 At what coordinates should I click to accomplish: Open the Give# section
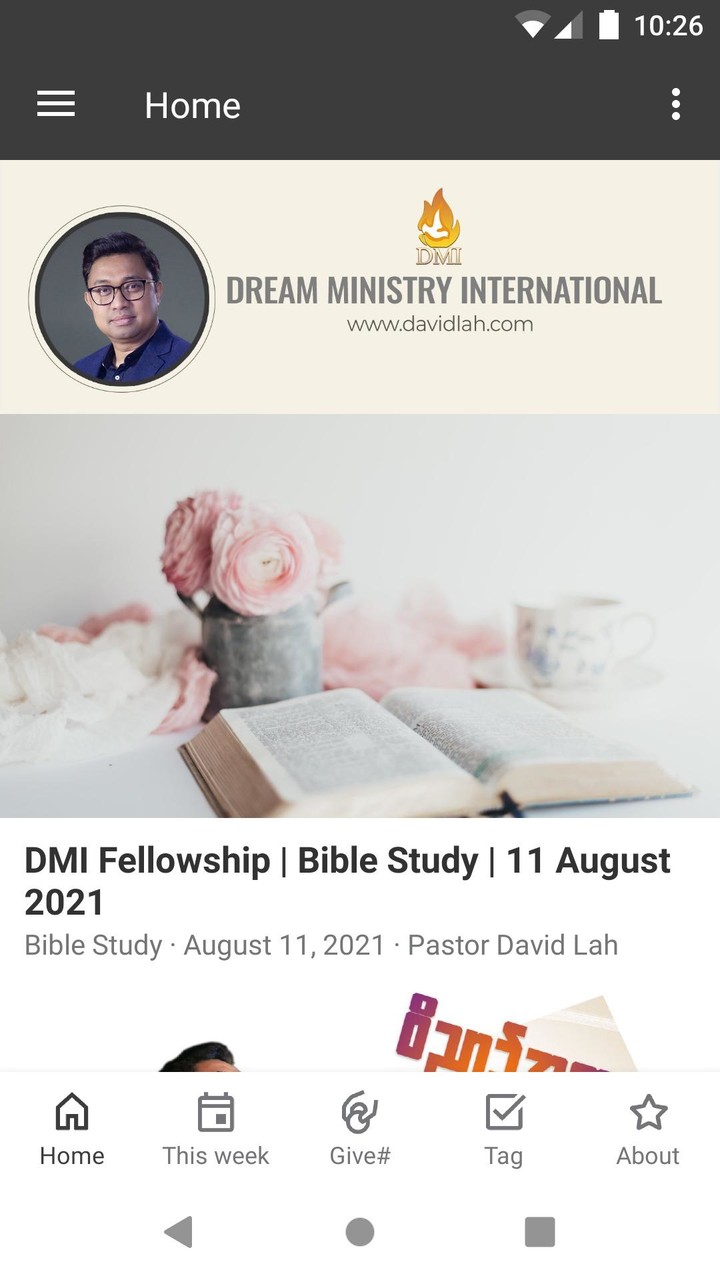click(360, 1128)
